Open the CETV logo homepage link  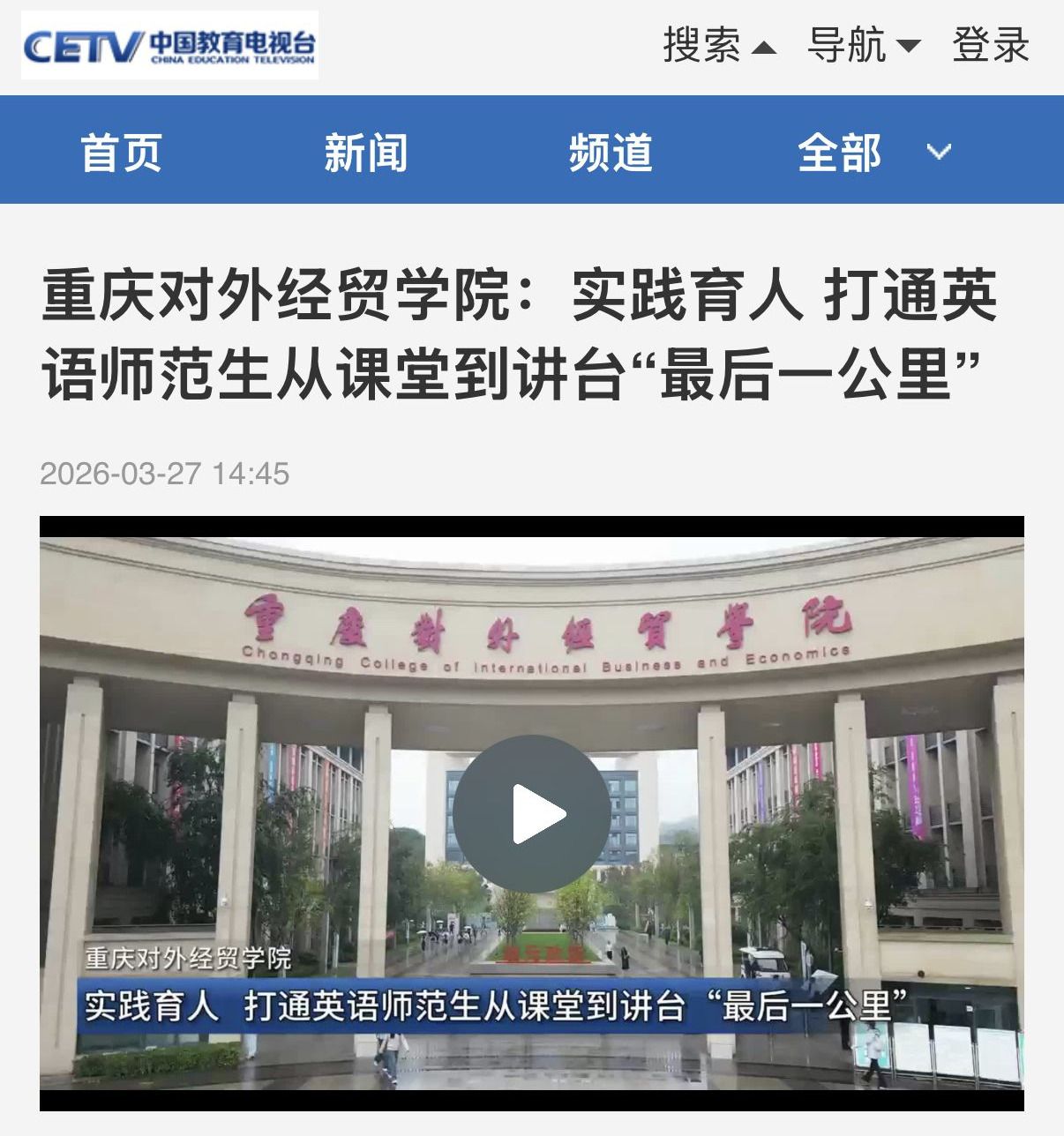coord(169,46)
